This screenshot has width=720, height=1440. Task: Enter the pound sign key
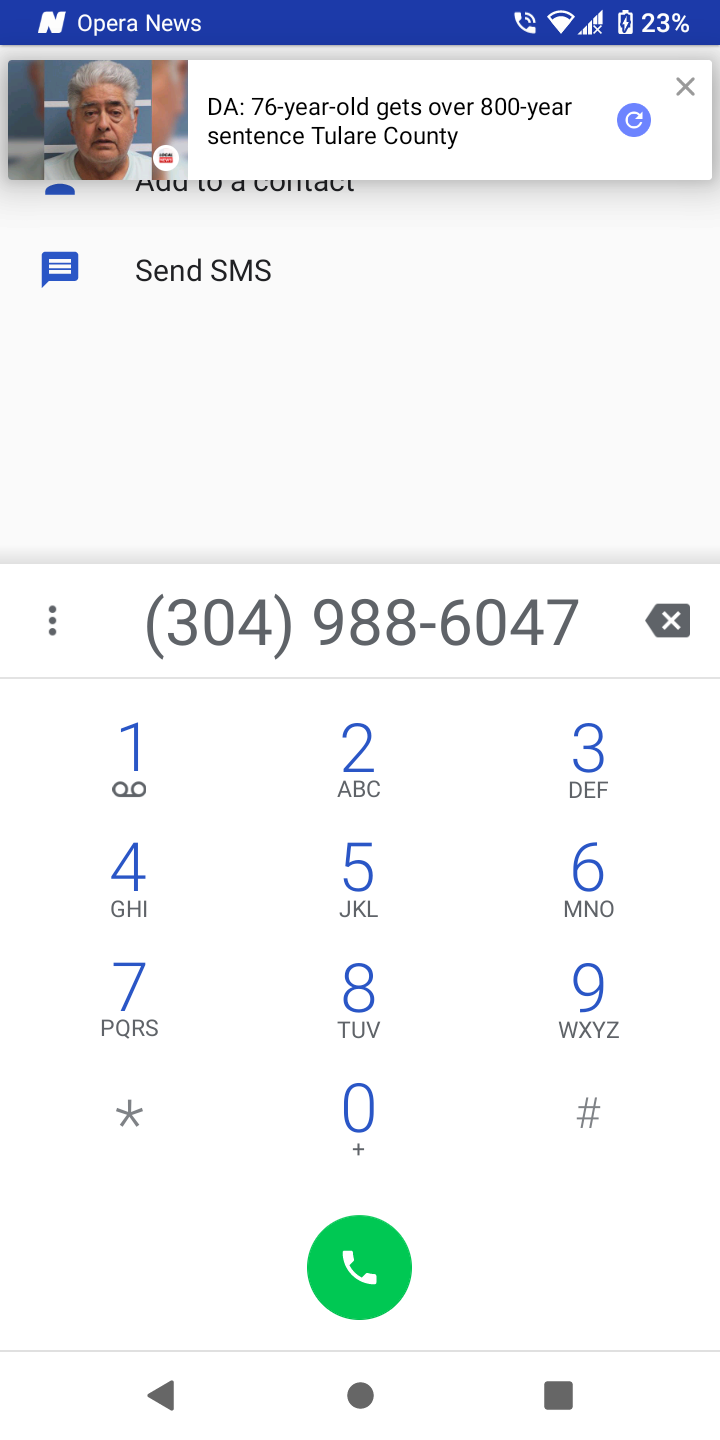coord(588,1113)
